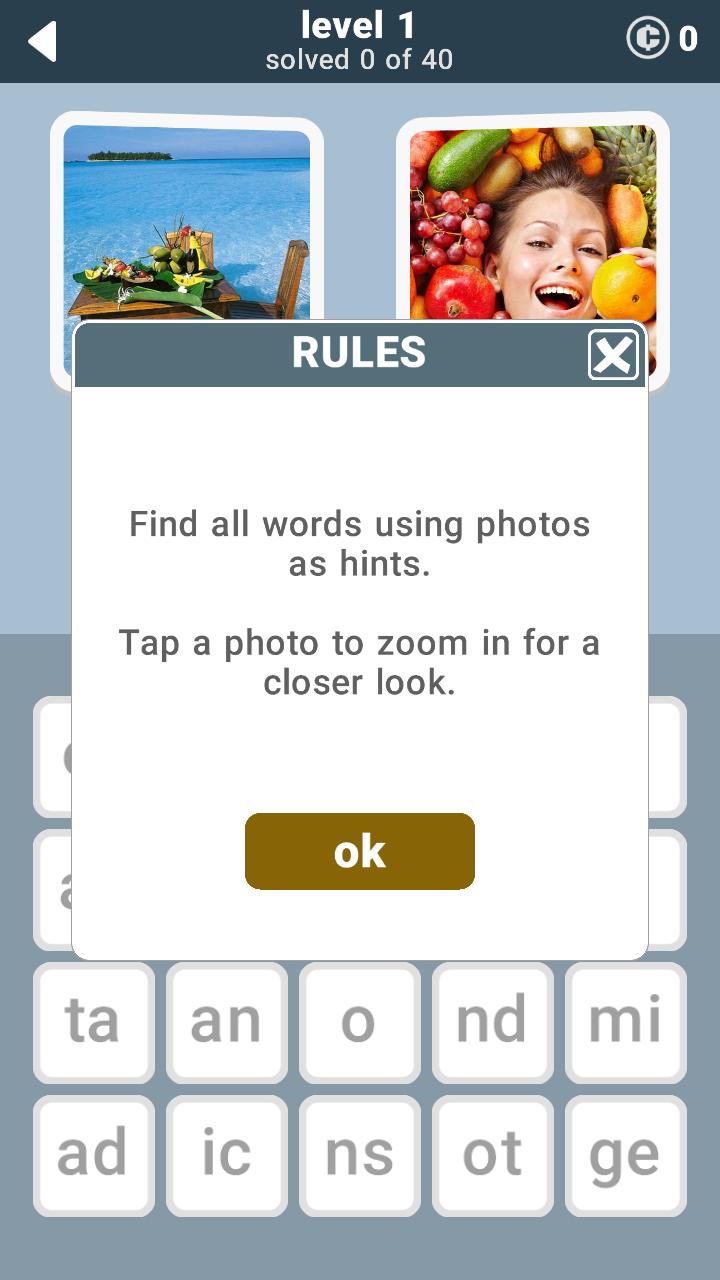Select the "an" letter tile

(x=227, y=1022)
